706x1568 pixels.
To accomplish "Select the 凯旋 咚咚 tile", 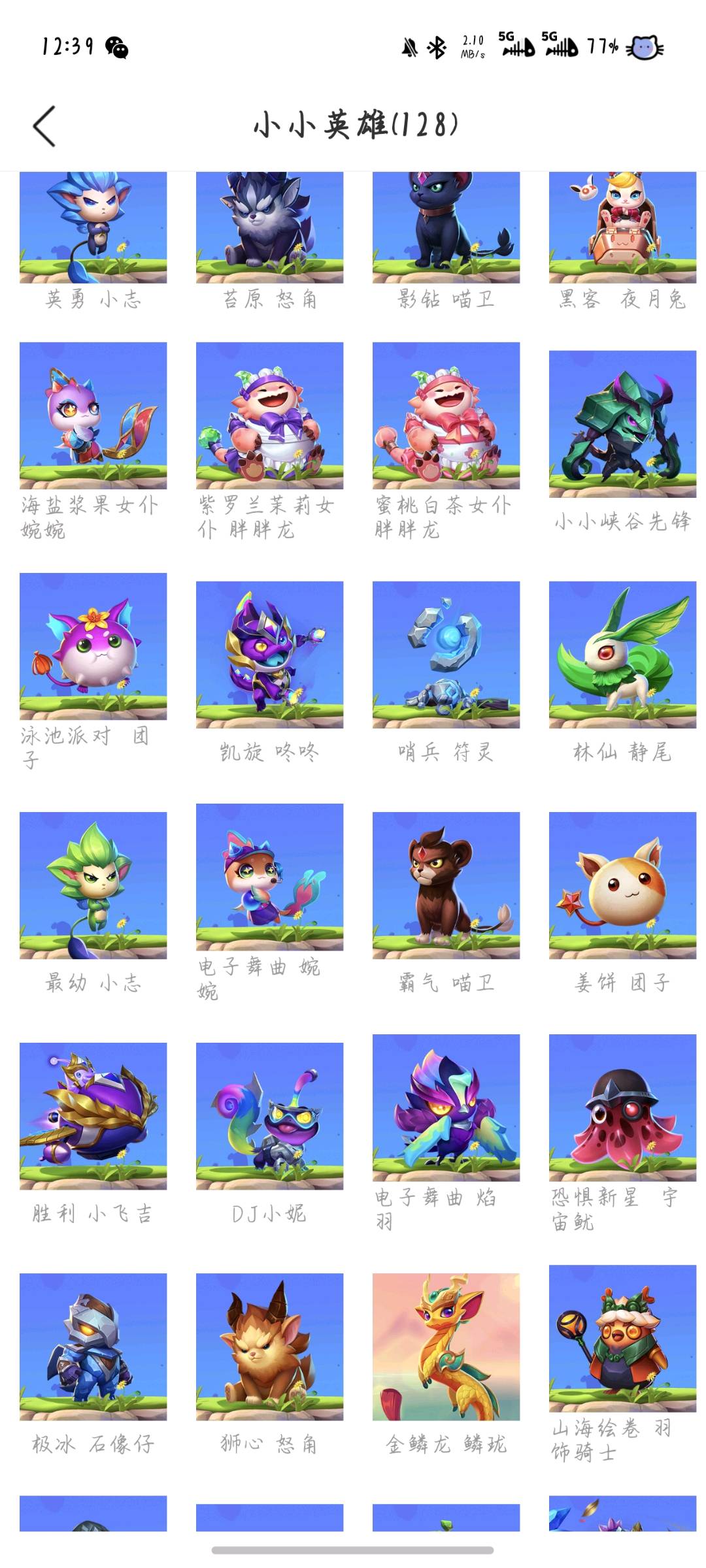I will pyautogui.click(x=269, y=655).
